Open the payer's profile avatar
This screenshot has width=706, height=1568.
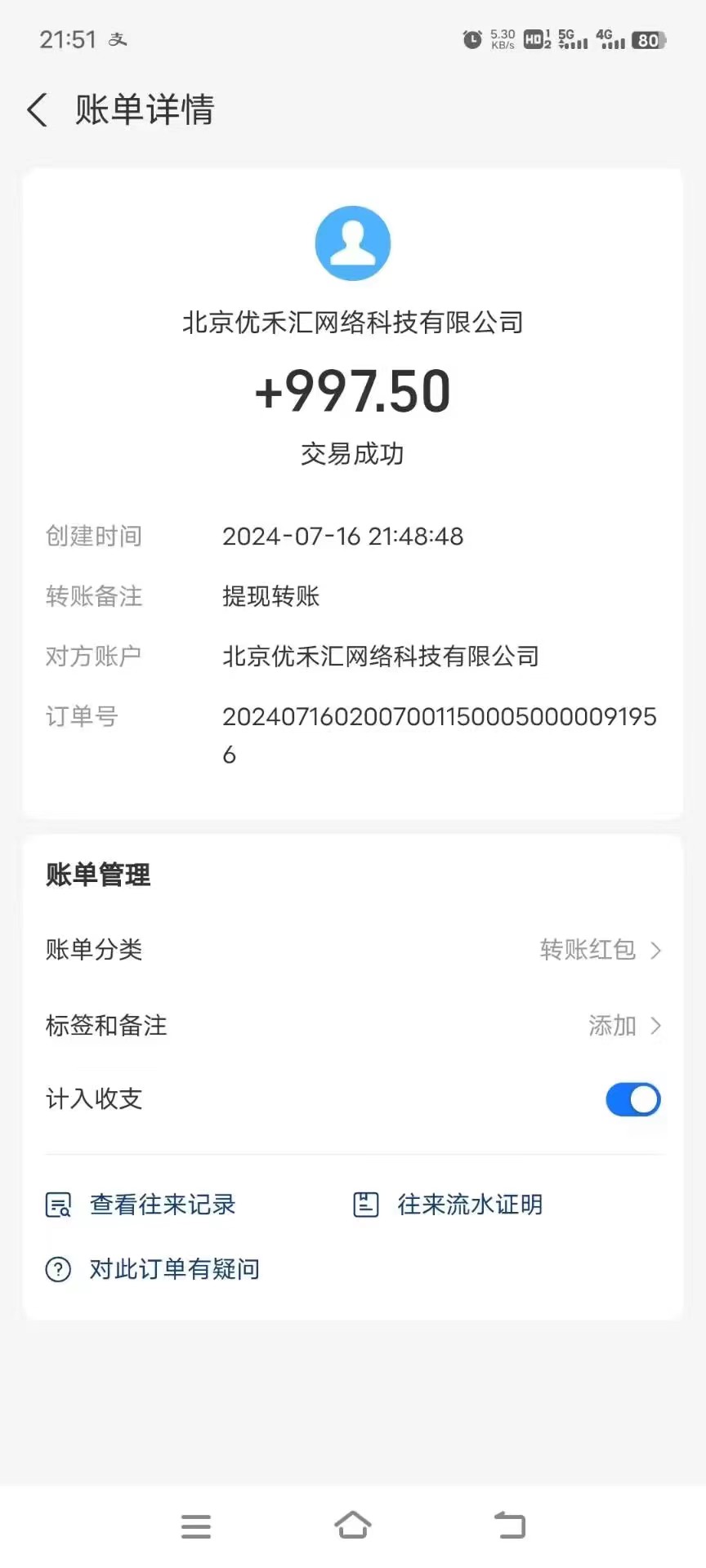tap(353, 243)
